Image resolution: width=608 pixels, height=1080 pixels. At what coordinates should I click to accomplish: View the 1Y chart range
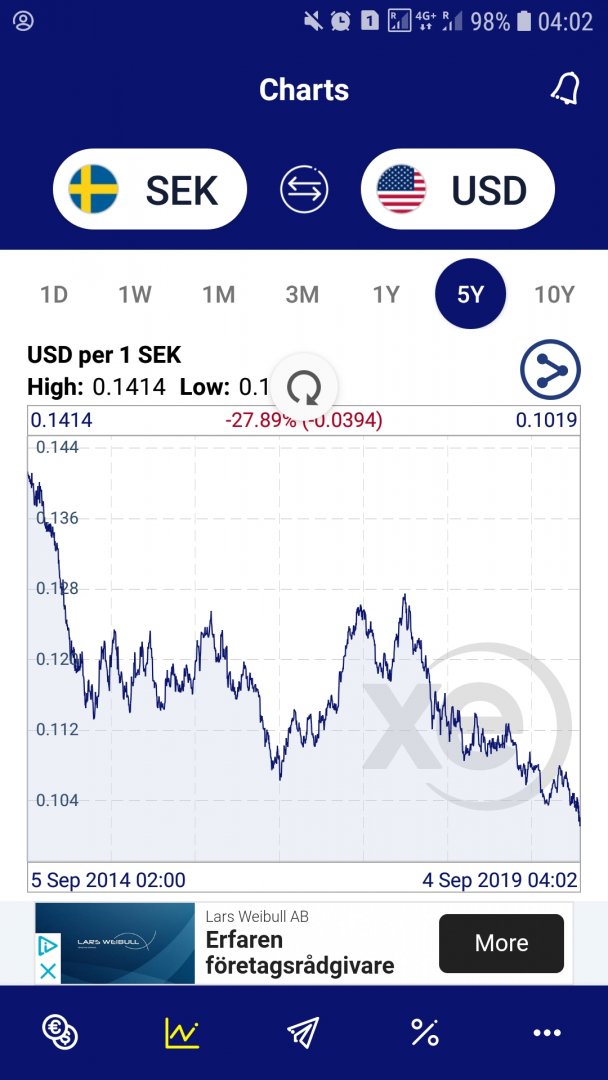386,294
